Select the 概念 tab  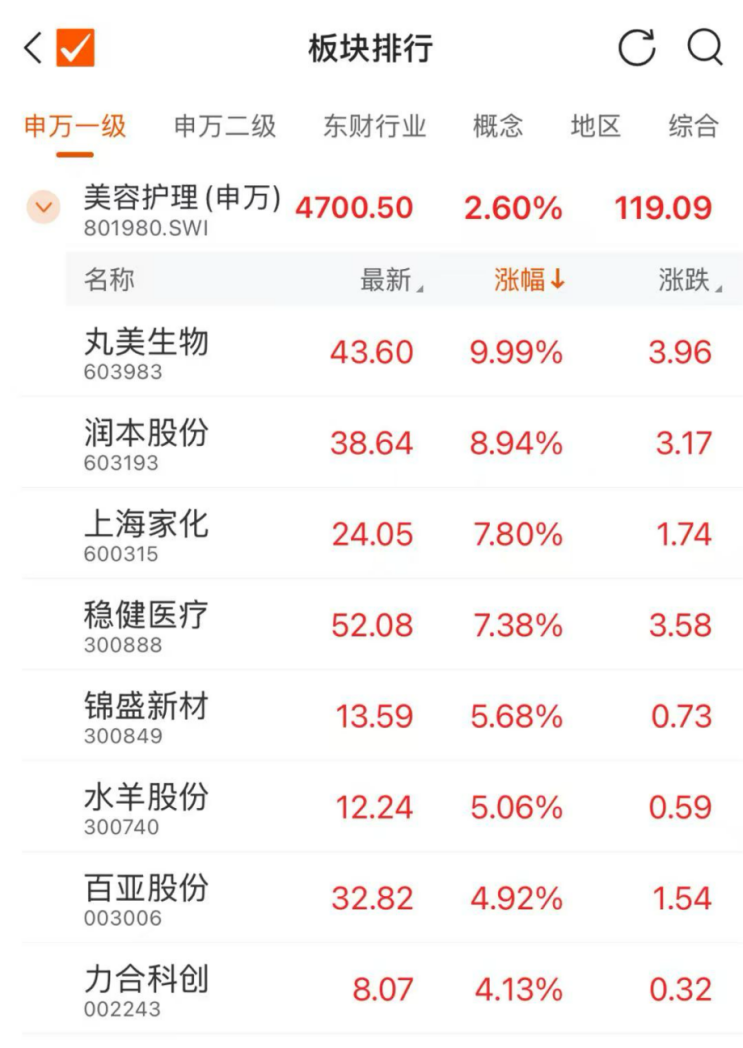pos(498,126)
